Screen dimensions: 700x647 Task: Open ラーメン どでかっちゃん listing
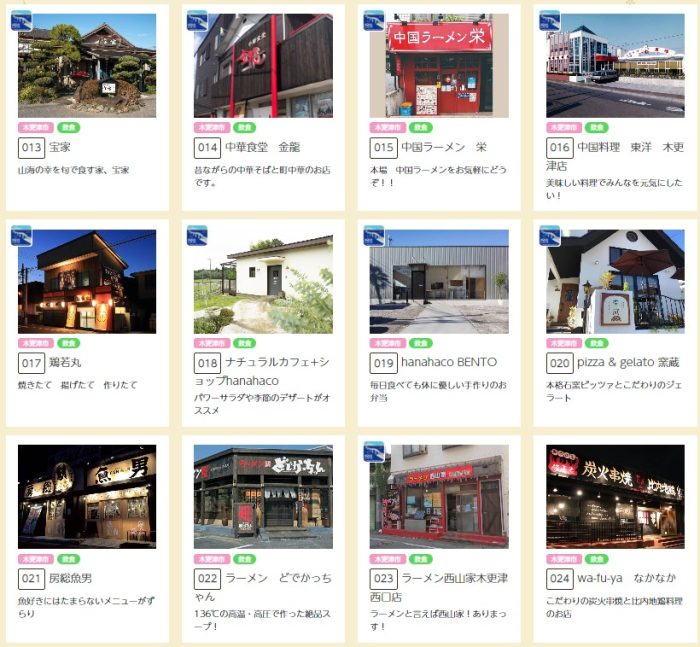coord(263,497)
